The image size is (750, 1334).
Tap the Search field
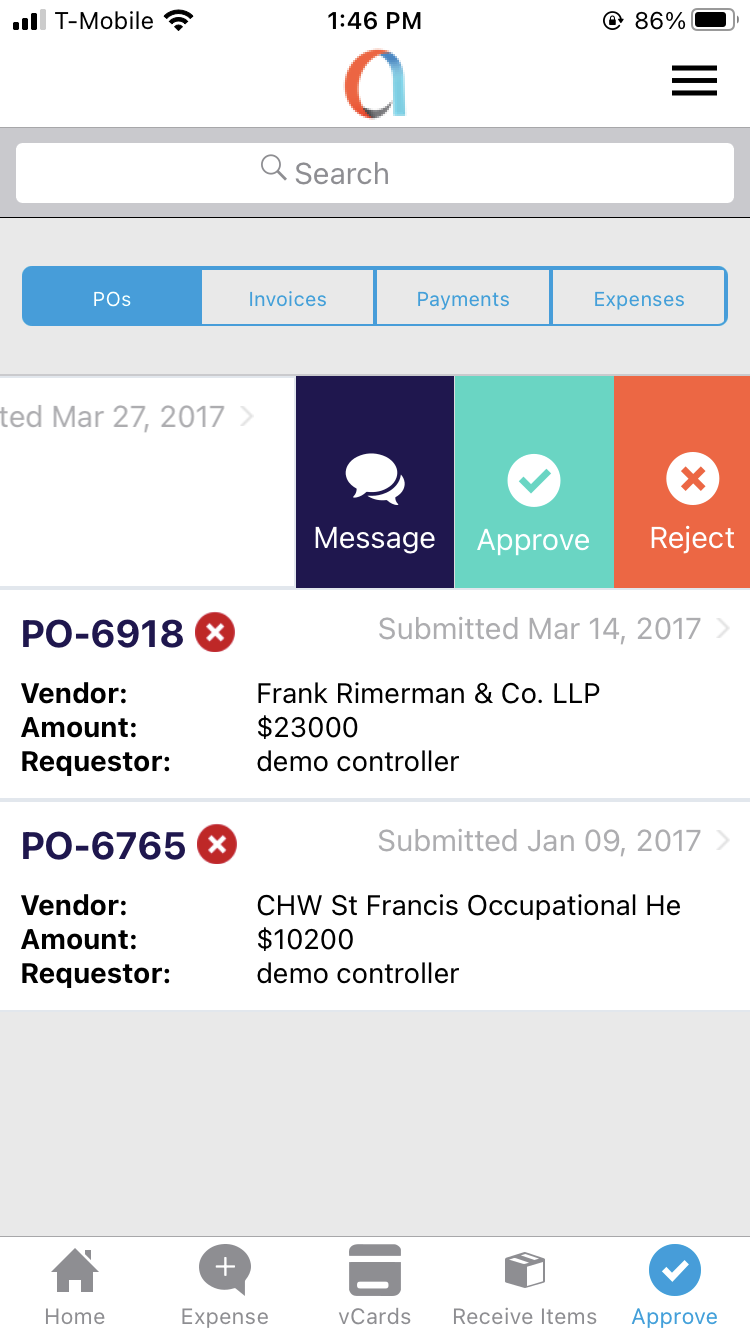375,173
